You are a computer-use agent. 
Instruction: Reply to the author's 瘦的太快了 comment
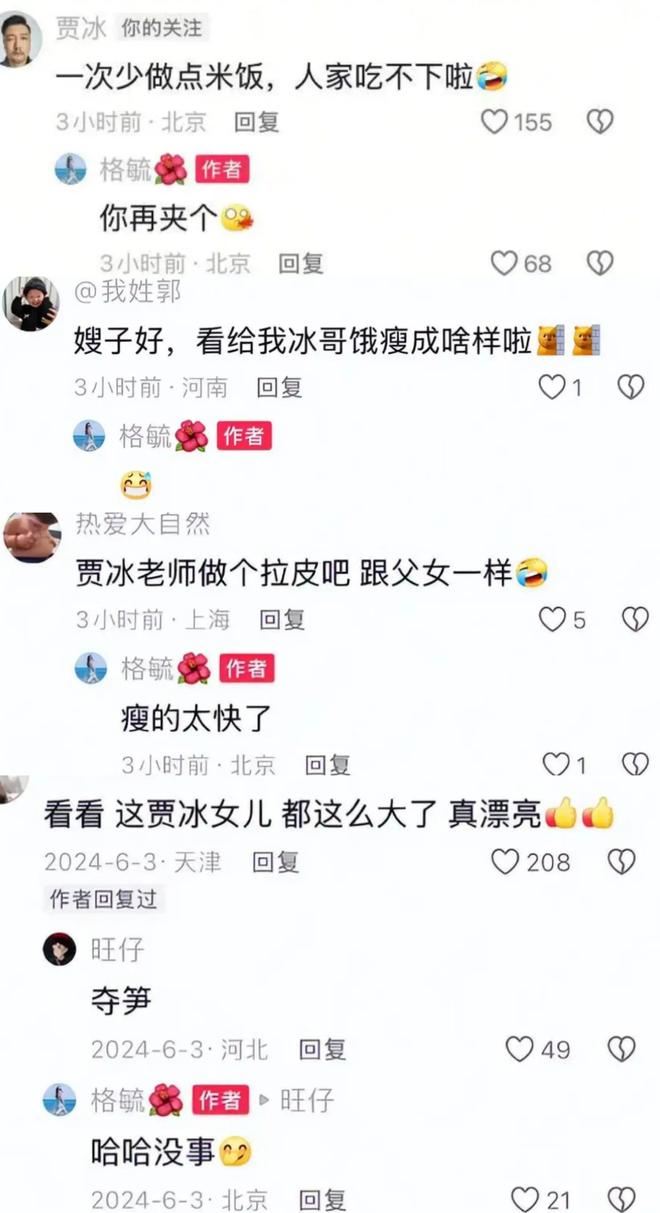pos(328,766)
